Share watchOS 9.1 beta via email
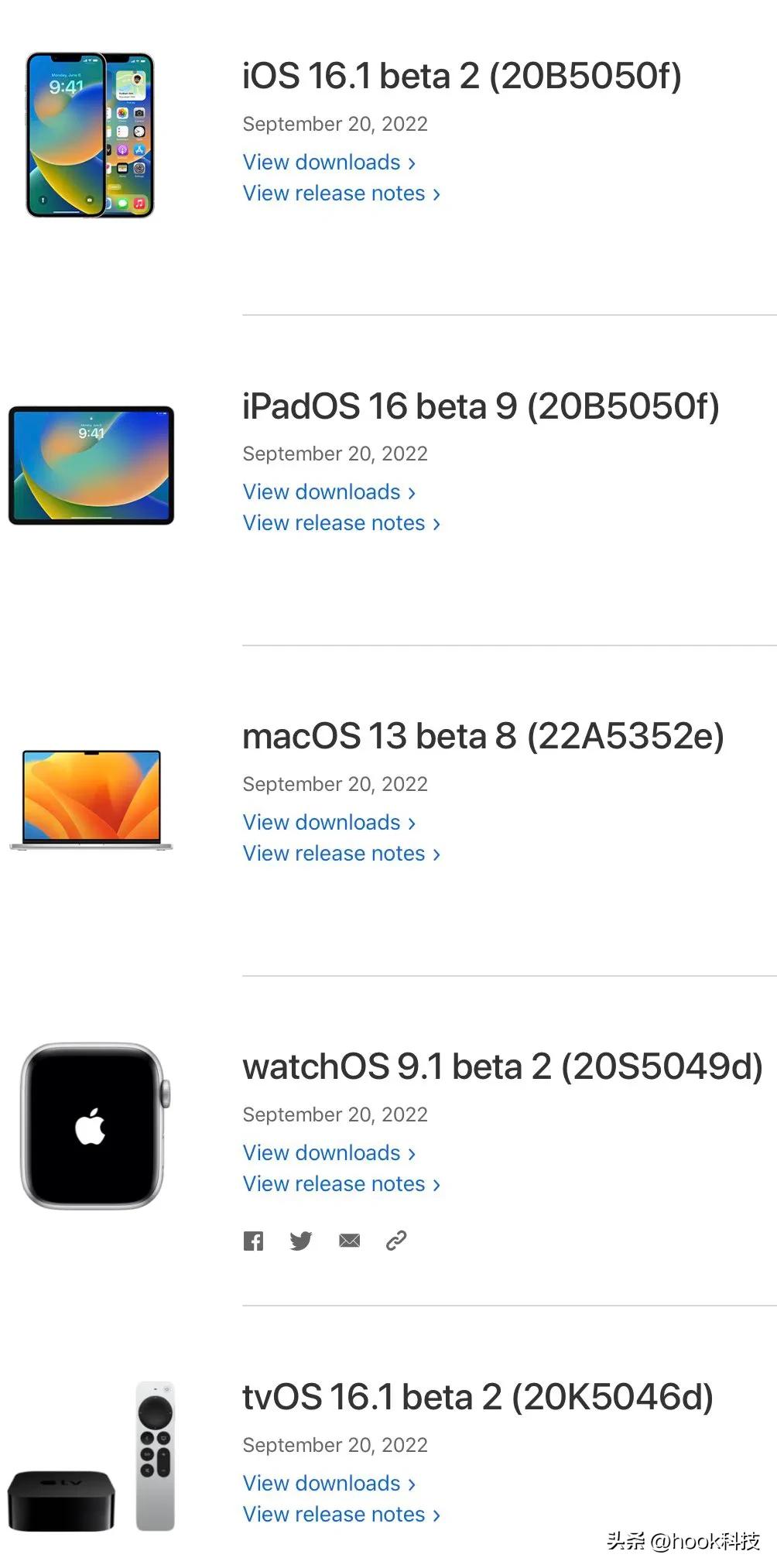Image resolution: width=777 pixels, height=1568 pixels. 349,1241
